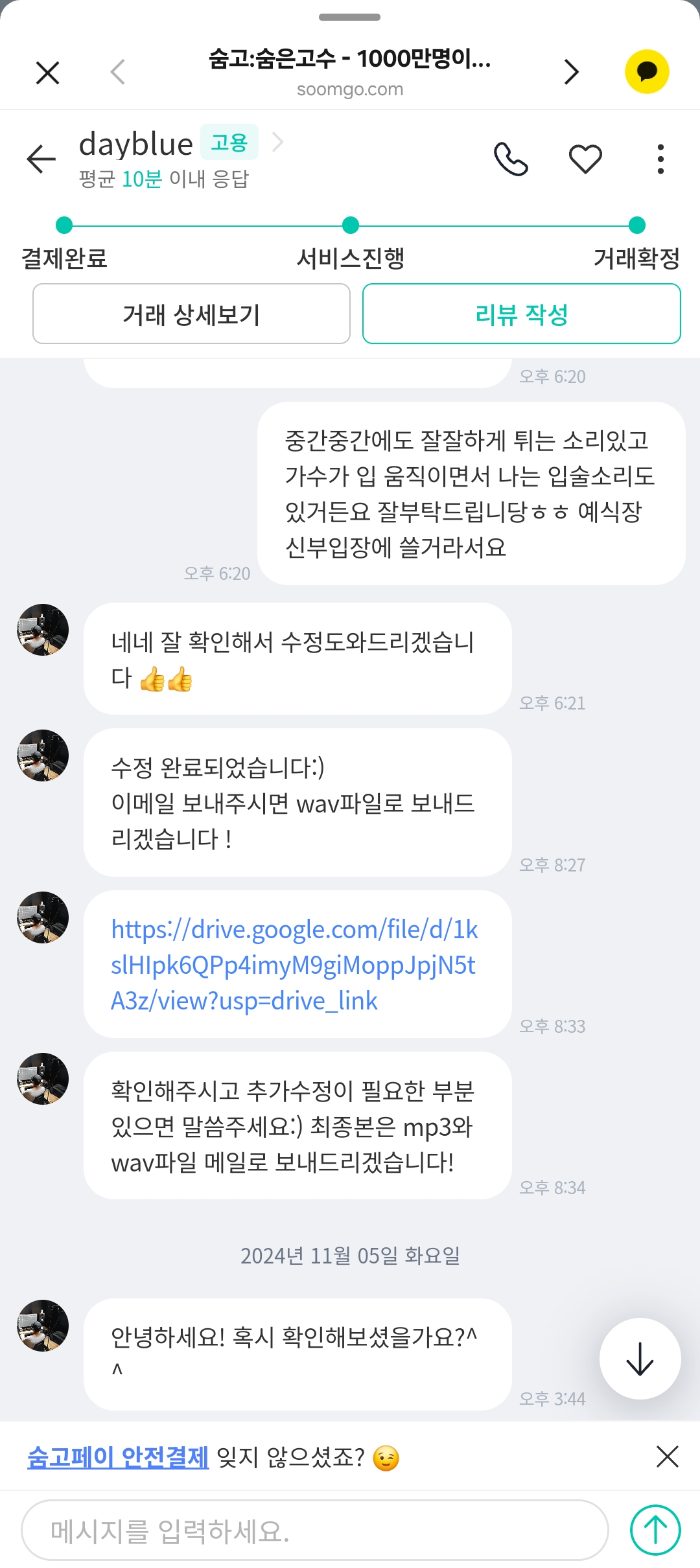
Task: Dismiss the 숨고페이 banner
Action: (667, 1457)
